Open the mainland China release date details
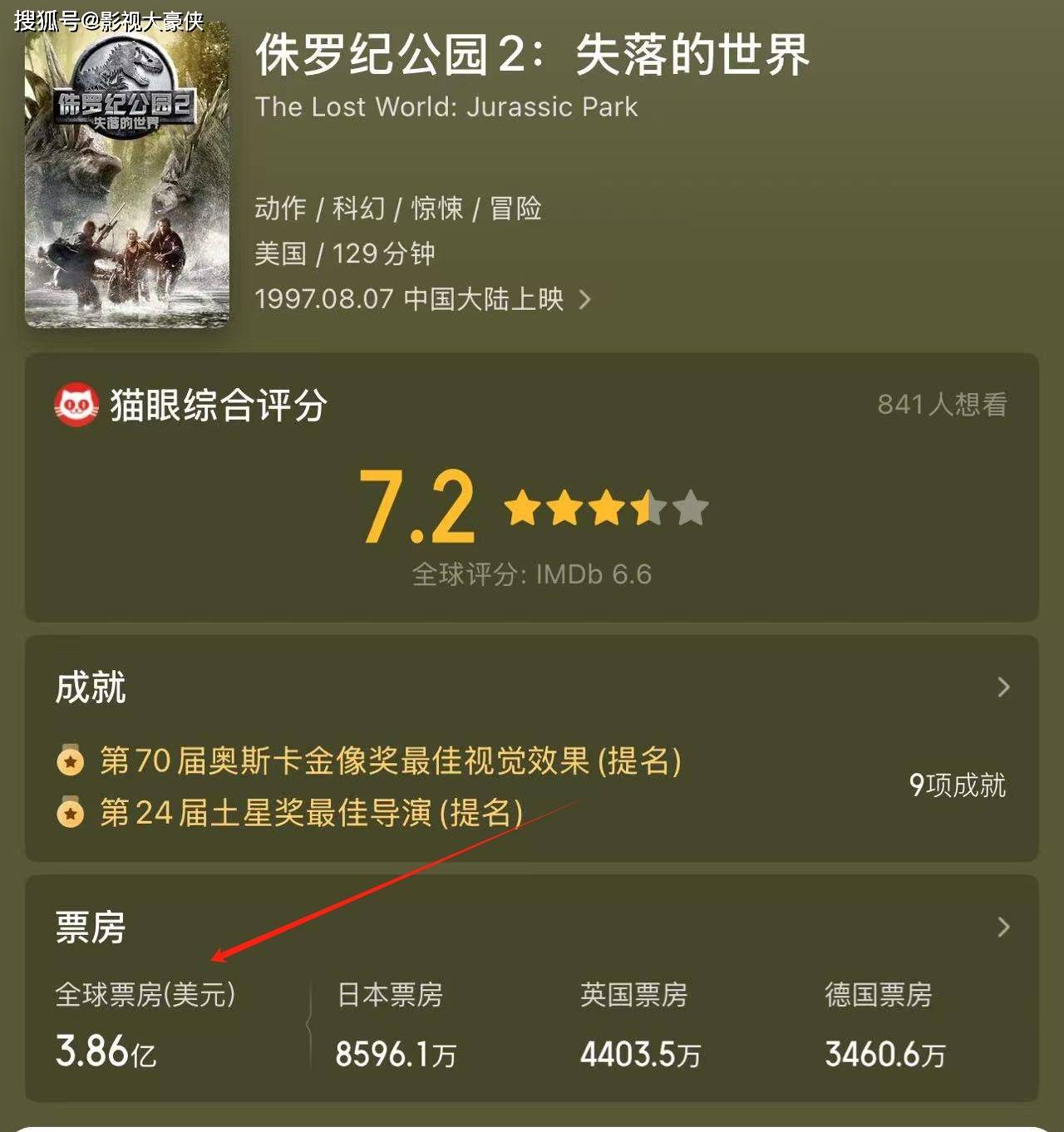Image resolution: width=1064 pixels, height=1132 pixels. coord(422,299)
